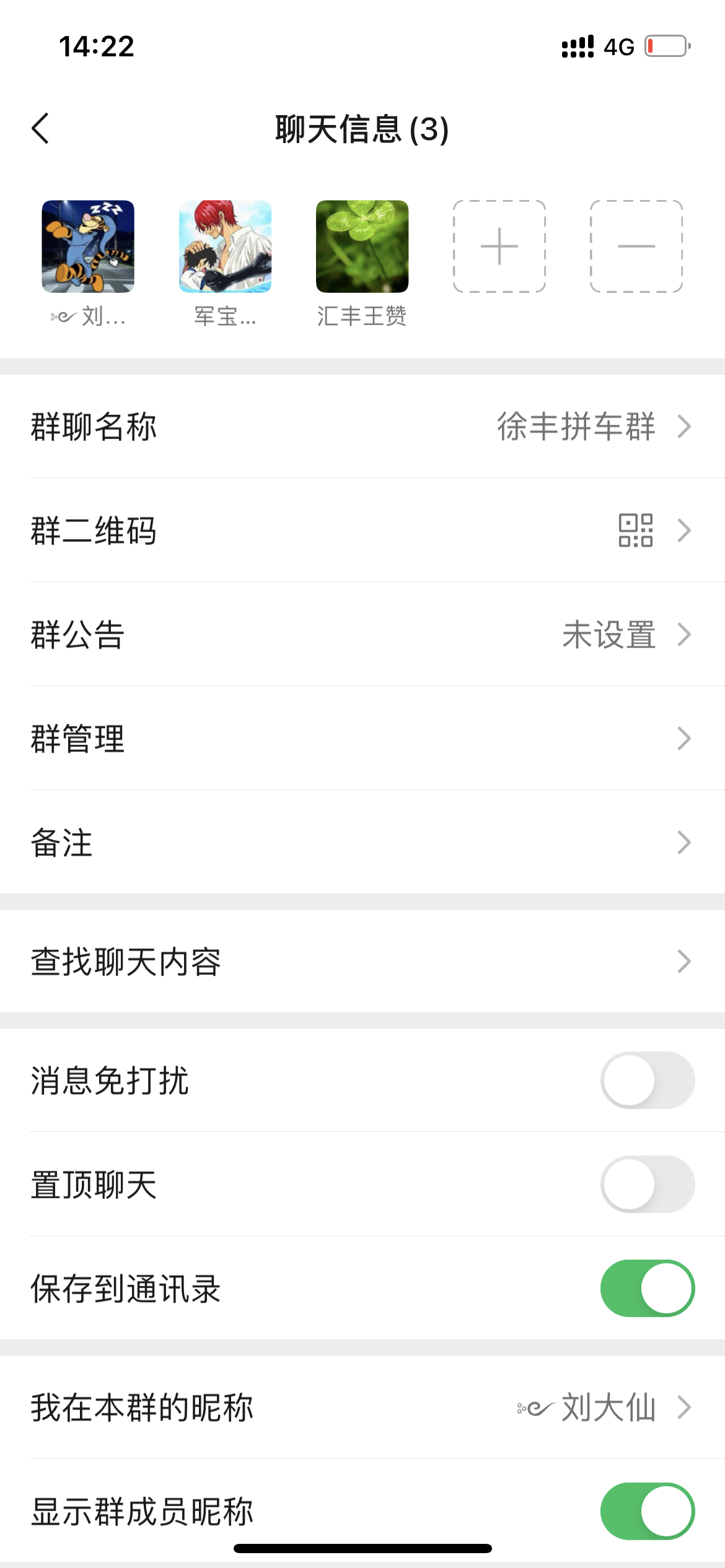Screen dimensions: 725x1568
Task: Open the 群二维码 row
Action: click(x=362, y=530)
